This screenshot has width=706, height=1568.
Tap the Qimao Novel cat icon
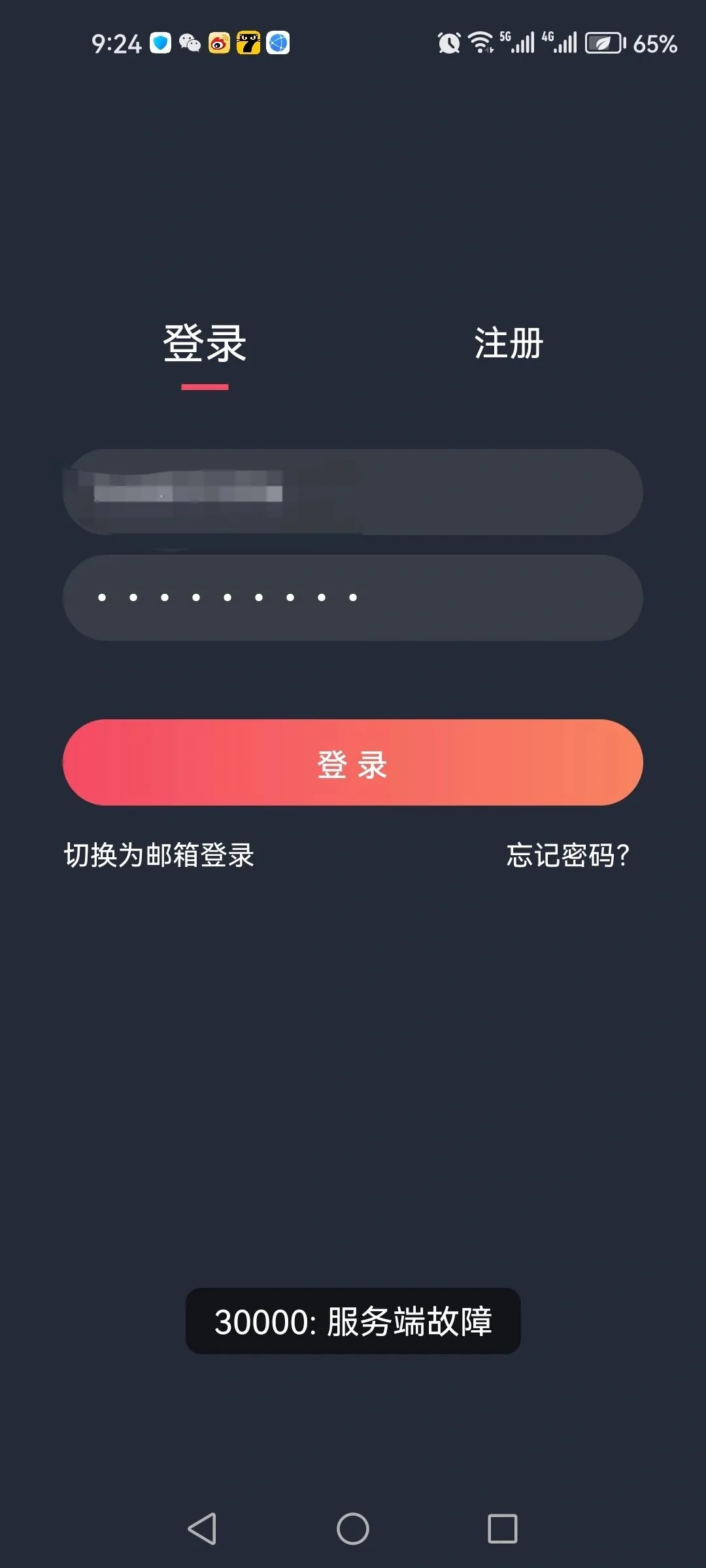tap(250, 42)
